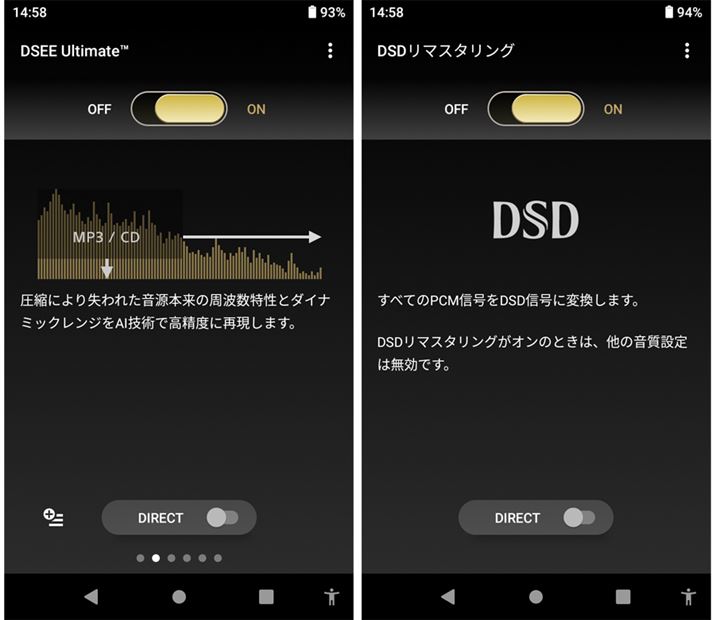The height and width of the screenshot is (620, 715).
Task: Open accessibility shortcut on DSD リマスタリング screen
Action: [x=688, y=597]
